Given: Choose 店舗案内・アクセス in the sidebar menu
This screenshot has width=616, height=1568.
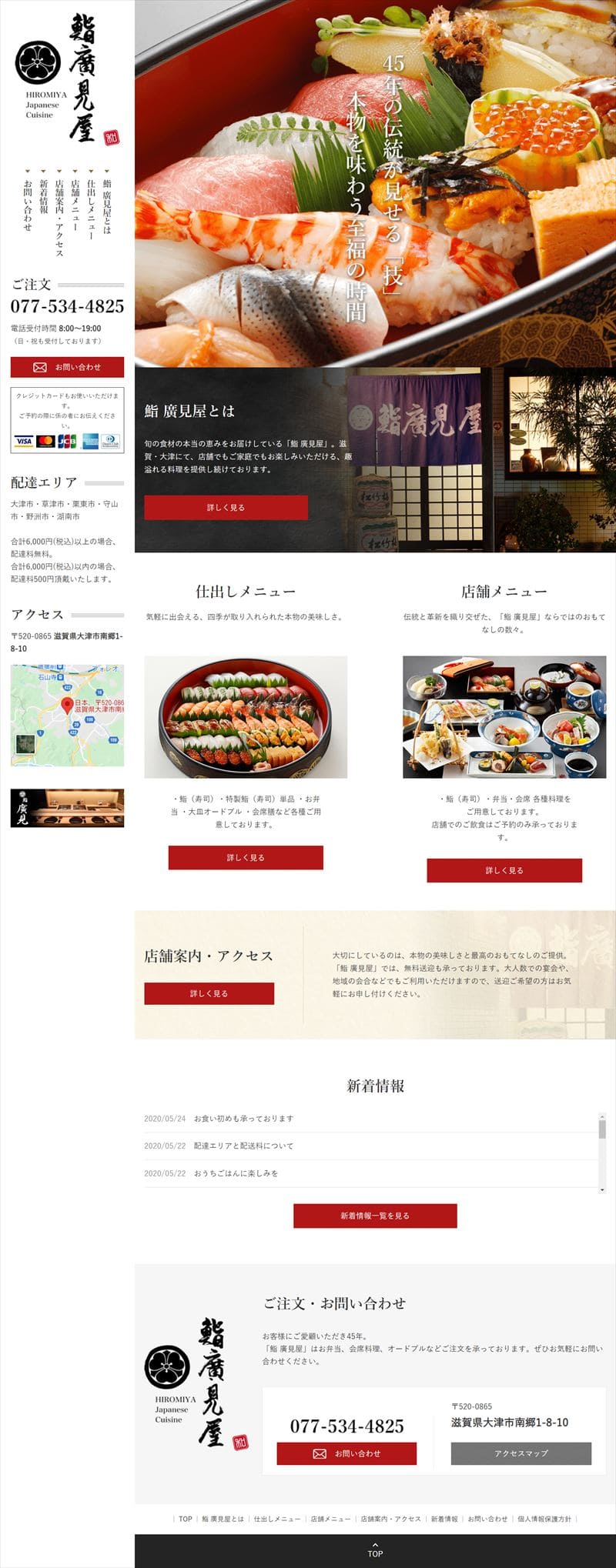Looking at the screenshot, I should (59, 218).
